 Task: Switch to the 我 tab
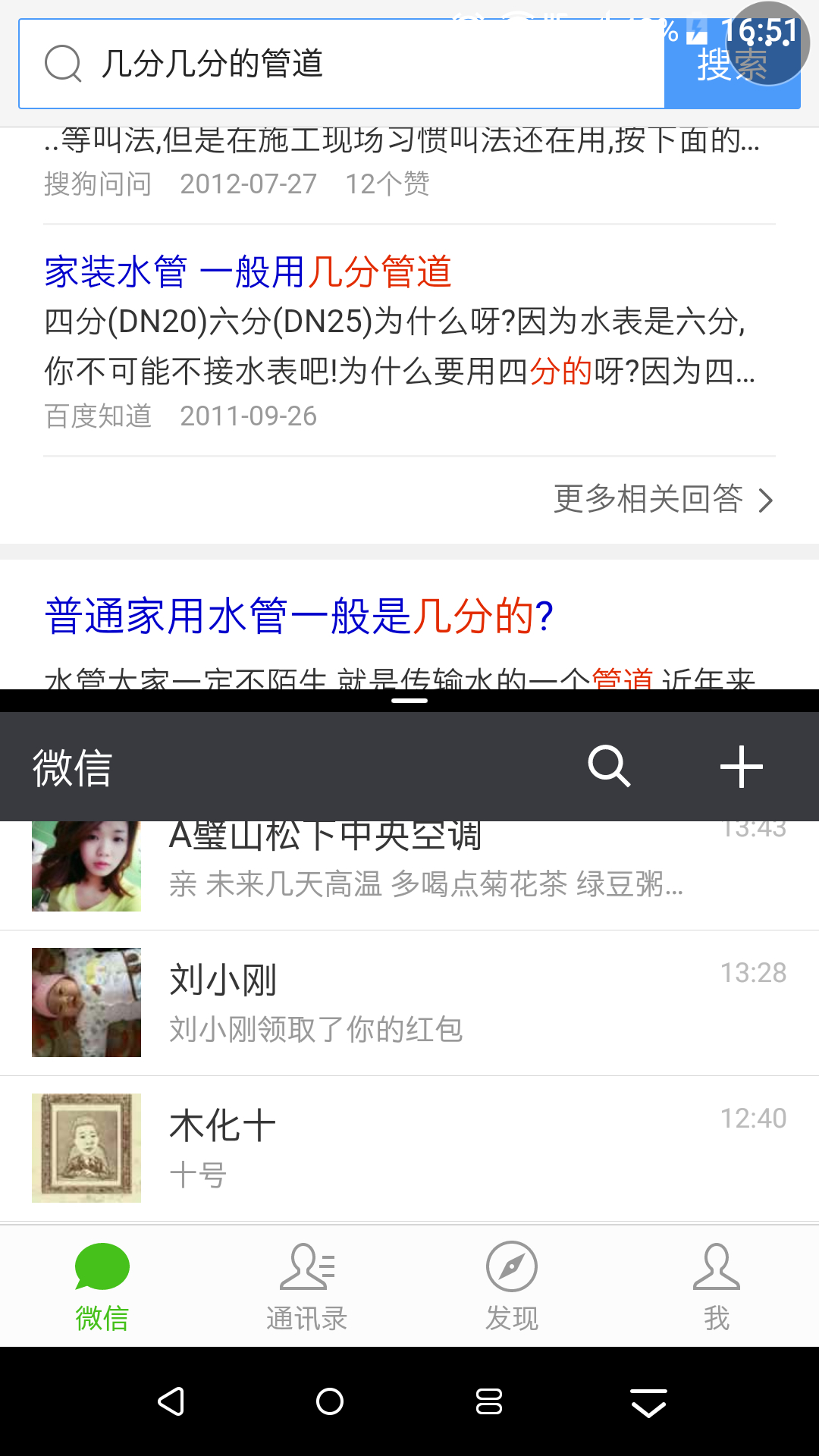(717, 1286)
